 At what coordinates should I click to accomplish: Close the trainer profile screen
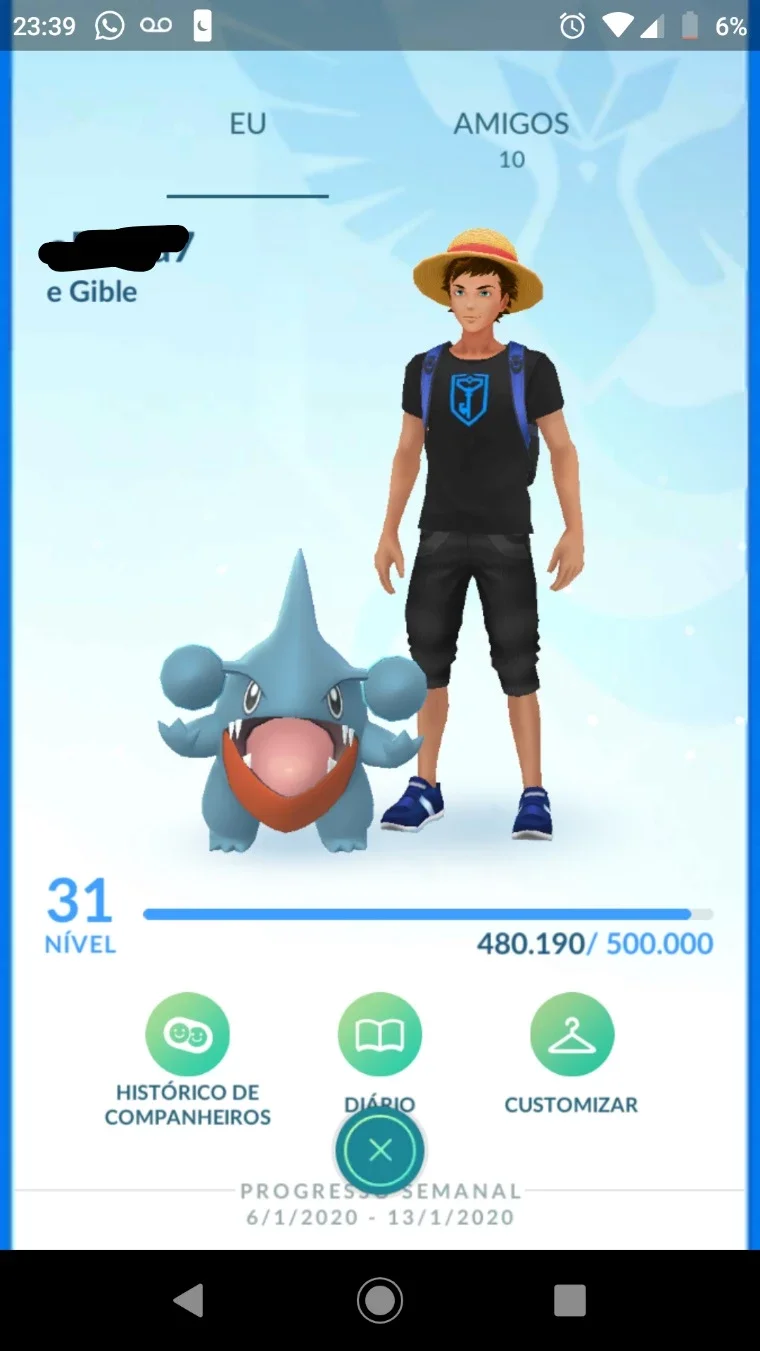click(380, 1150)
